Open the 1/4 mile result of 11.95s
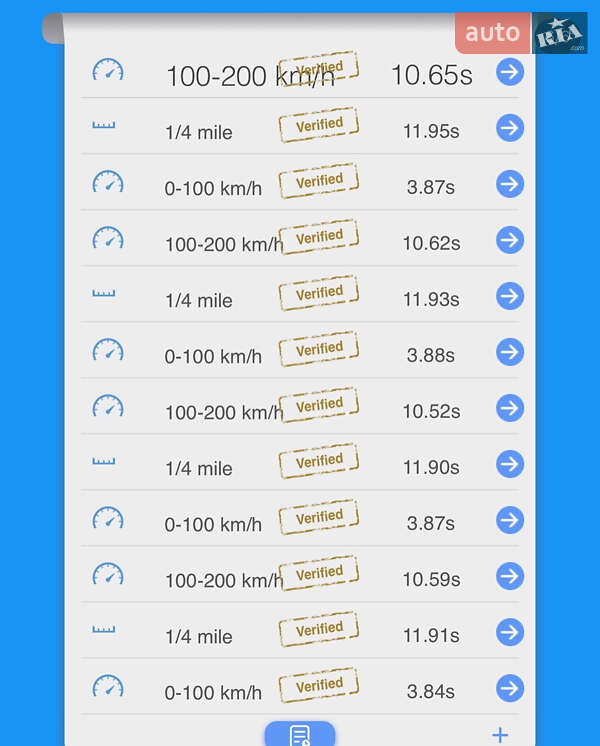Image resolution: width=600 pixels, height=746 pixels. [510, 128]
